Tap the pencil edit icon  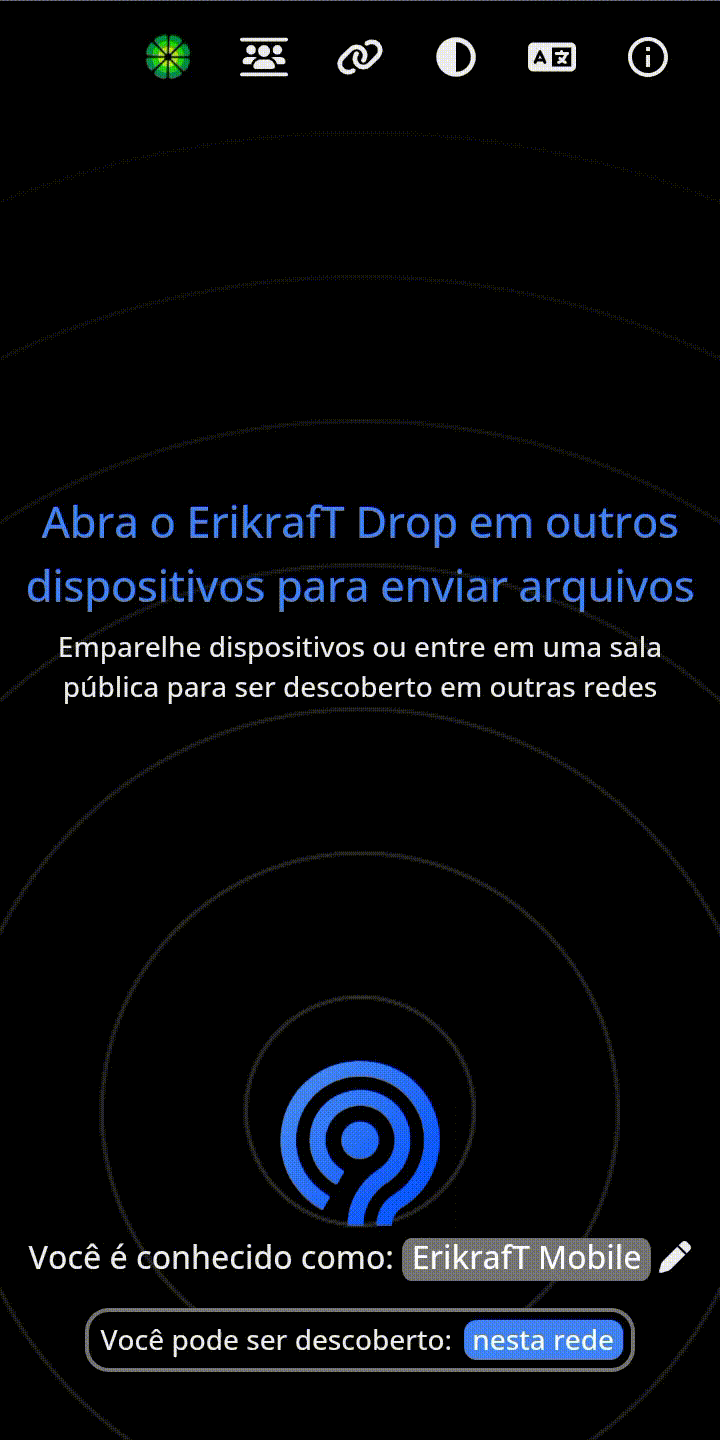[x=676, y=1257]
